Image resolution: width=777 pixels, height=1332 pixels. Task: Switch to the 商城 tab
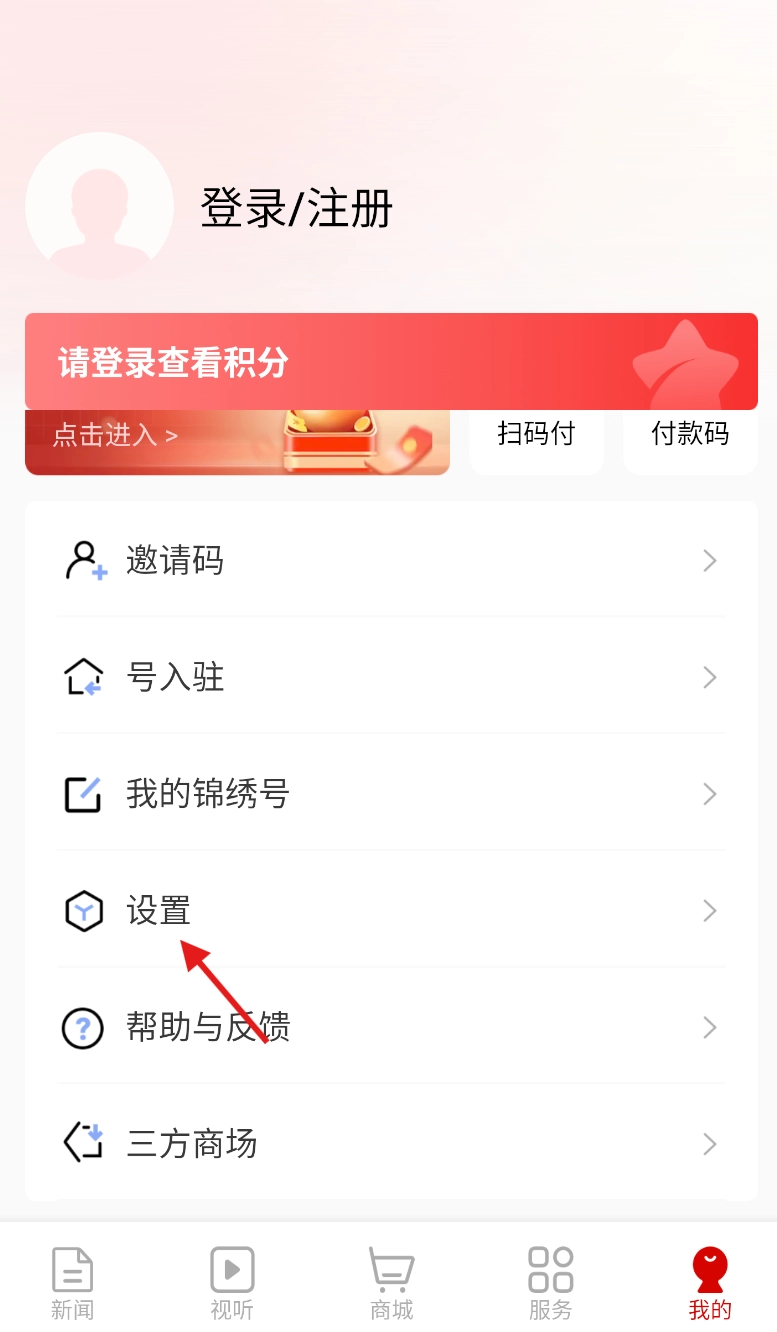391,1282
